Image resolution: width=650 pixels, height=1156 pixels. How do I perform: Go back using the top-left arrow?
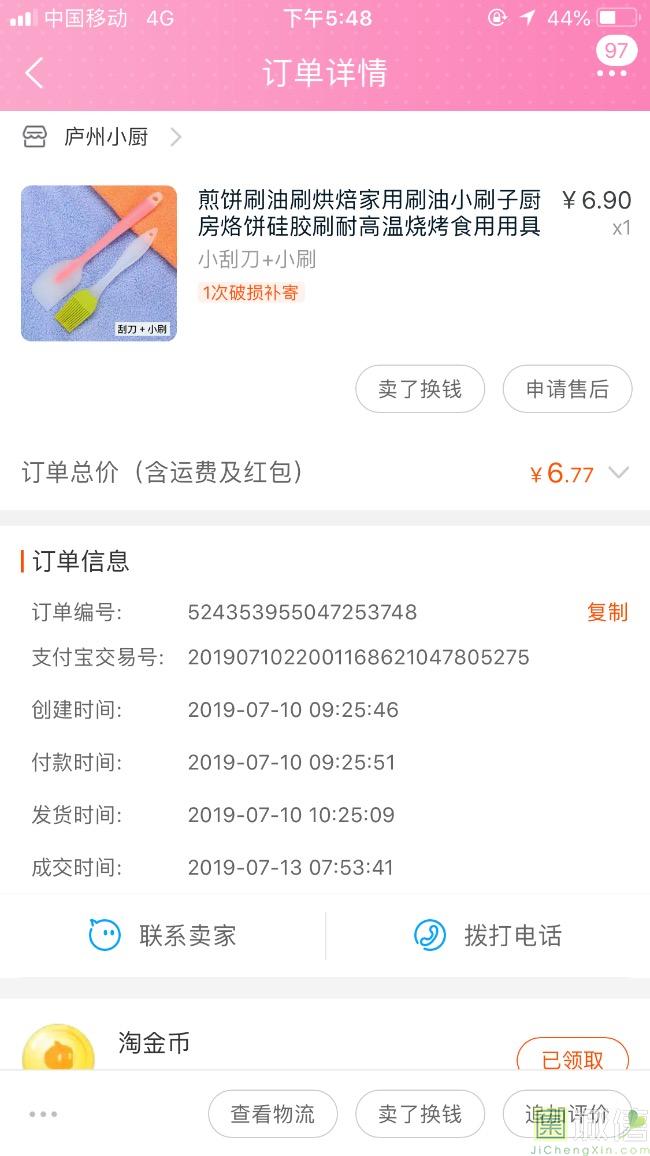point(34,73)
